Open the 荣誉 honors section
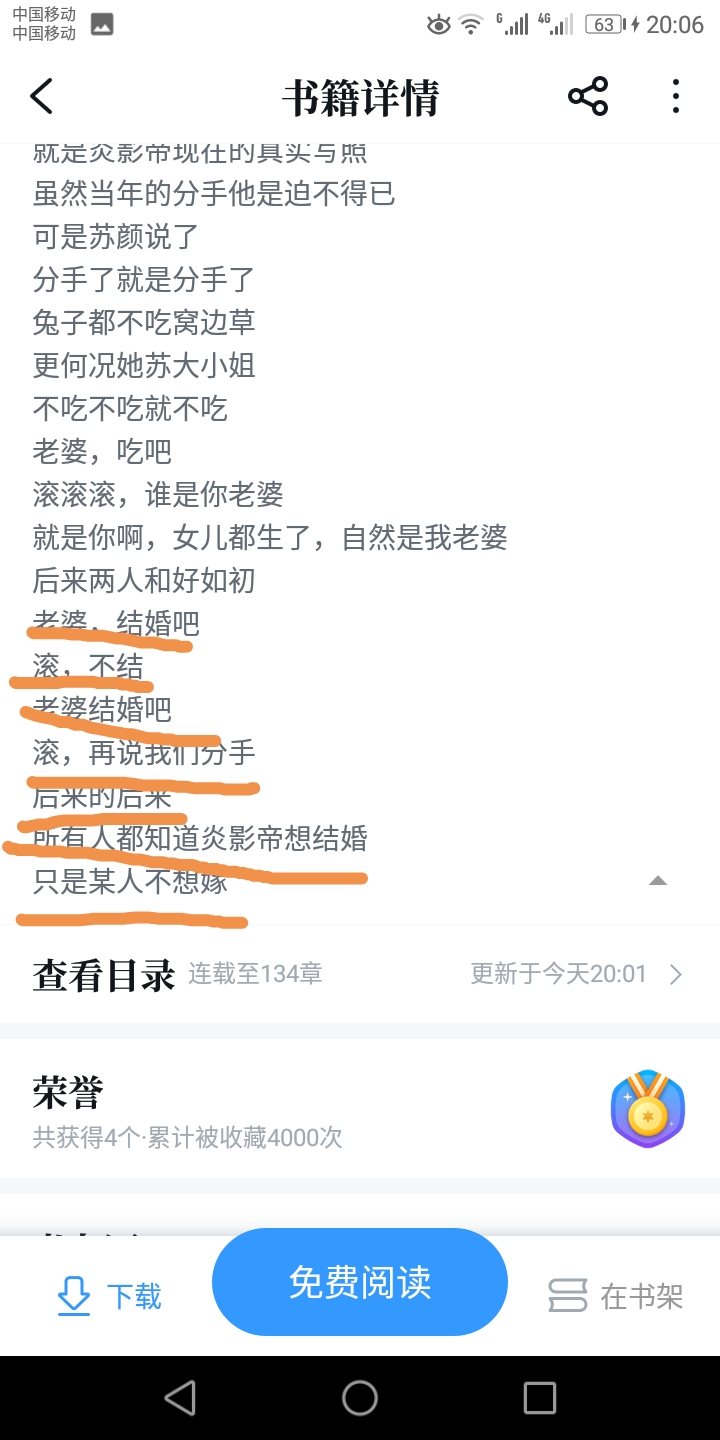 pyautogui.click(x=360, y=1108)
